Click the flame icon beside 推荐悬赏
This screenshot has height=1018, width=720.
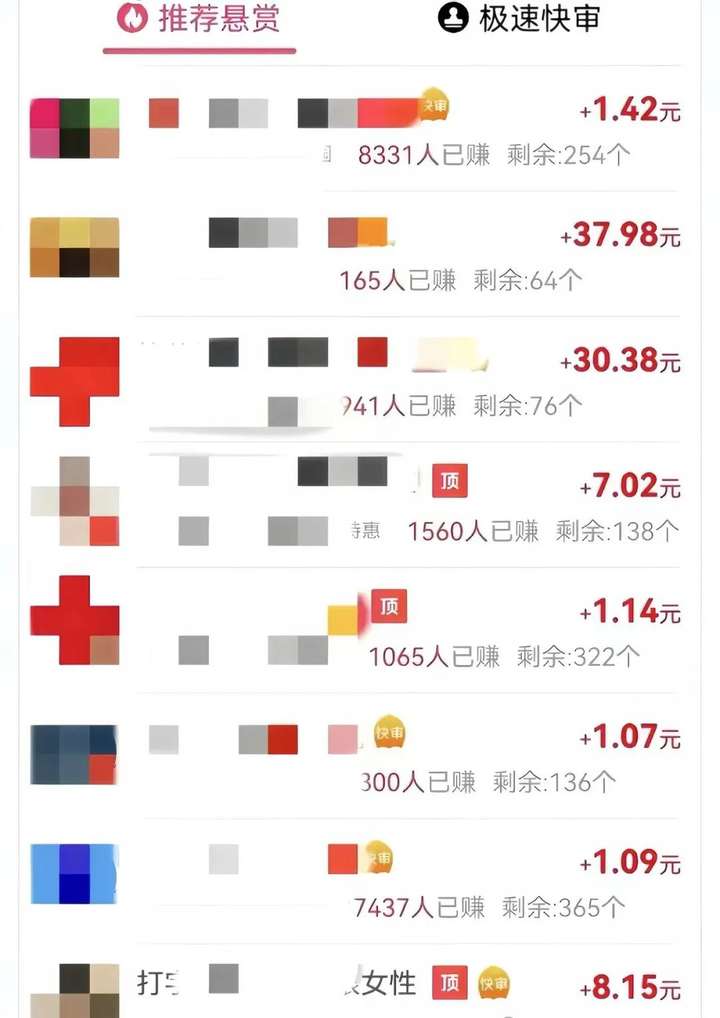coord(131,18)
